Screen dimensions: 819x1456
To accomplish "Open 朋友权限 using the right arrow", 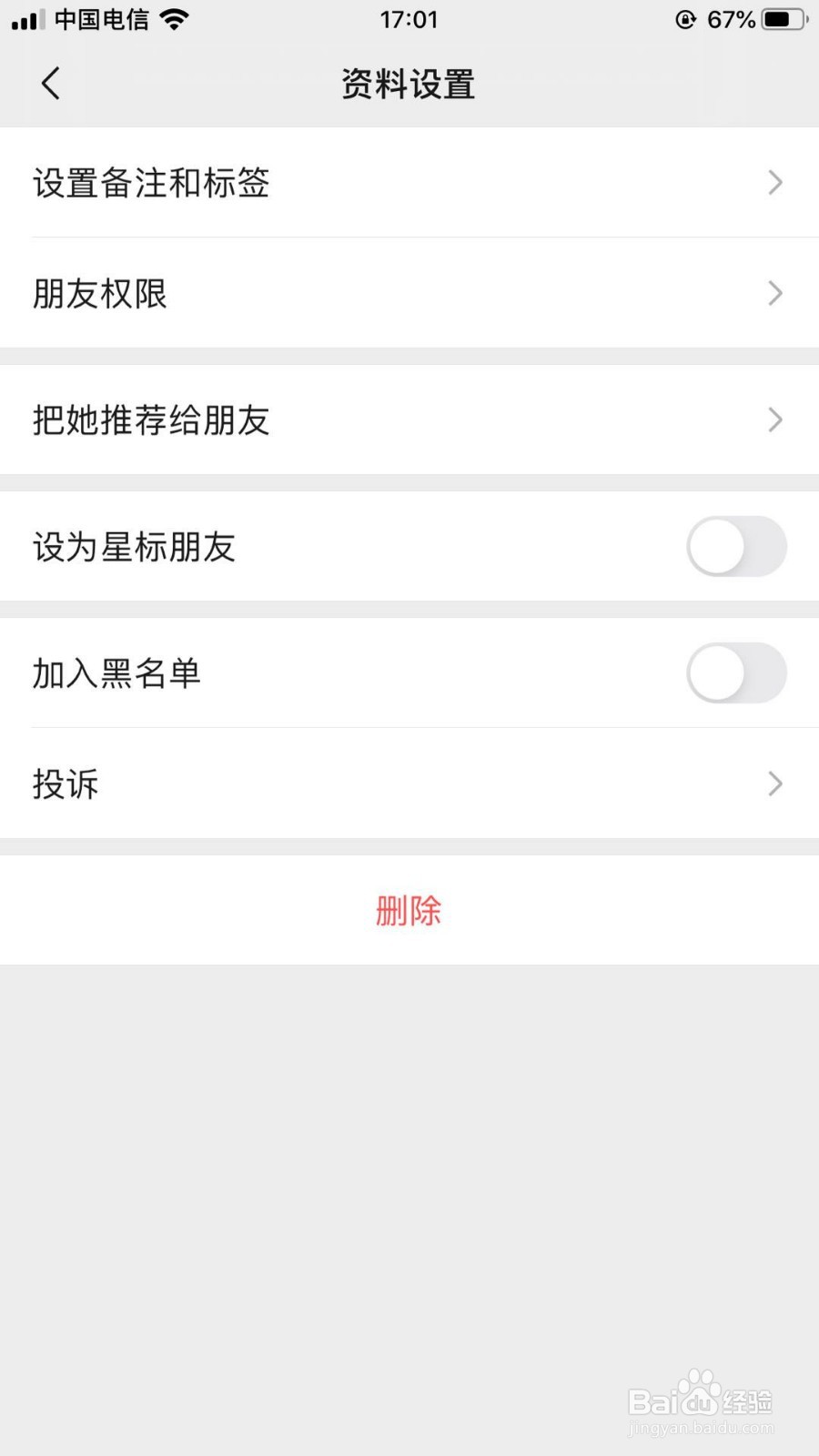I will tap(774, 293).
